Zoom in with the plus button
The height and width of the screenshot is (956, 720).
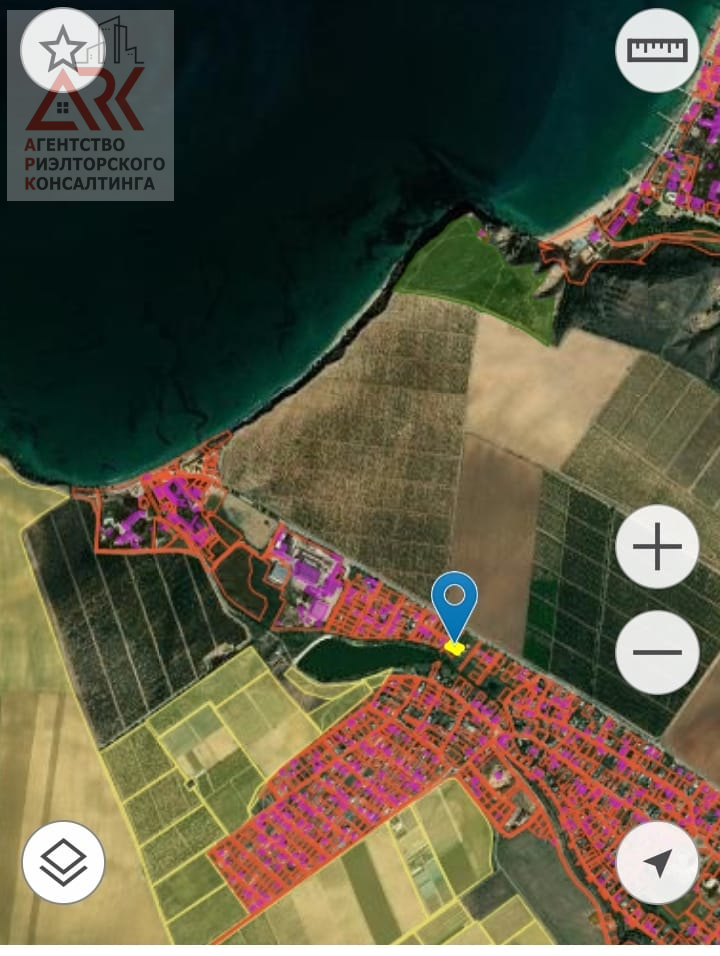point(657,547)
